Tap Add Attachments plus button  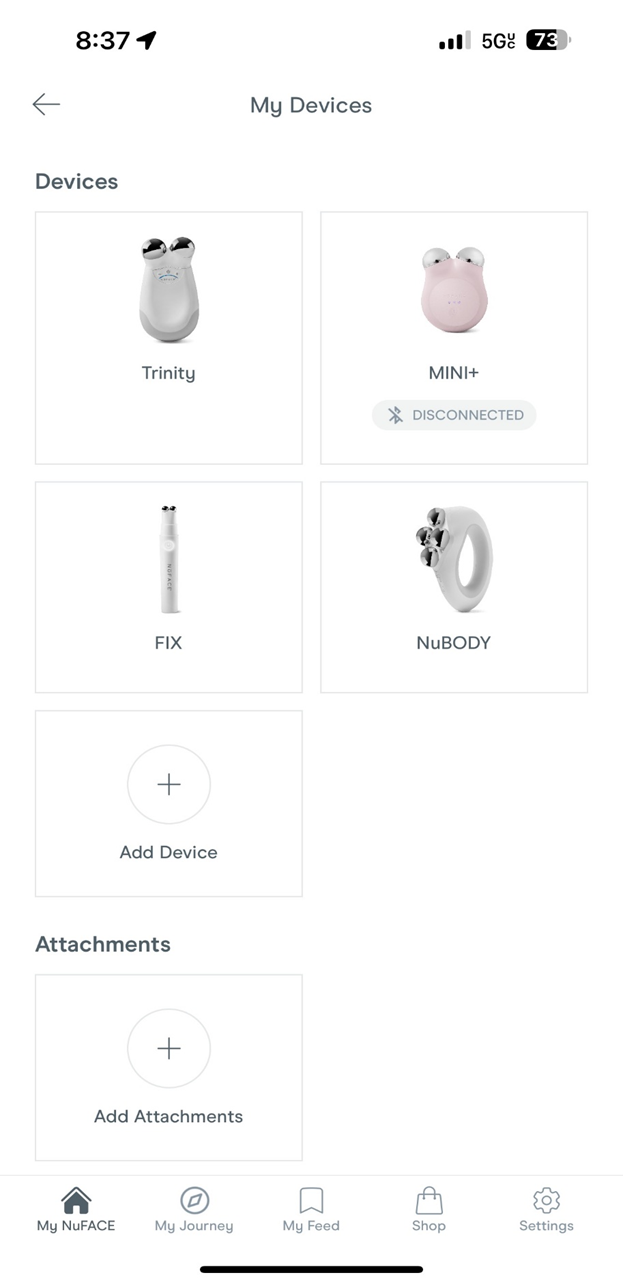click(169, 1049)
